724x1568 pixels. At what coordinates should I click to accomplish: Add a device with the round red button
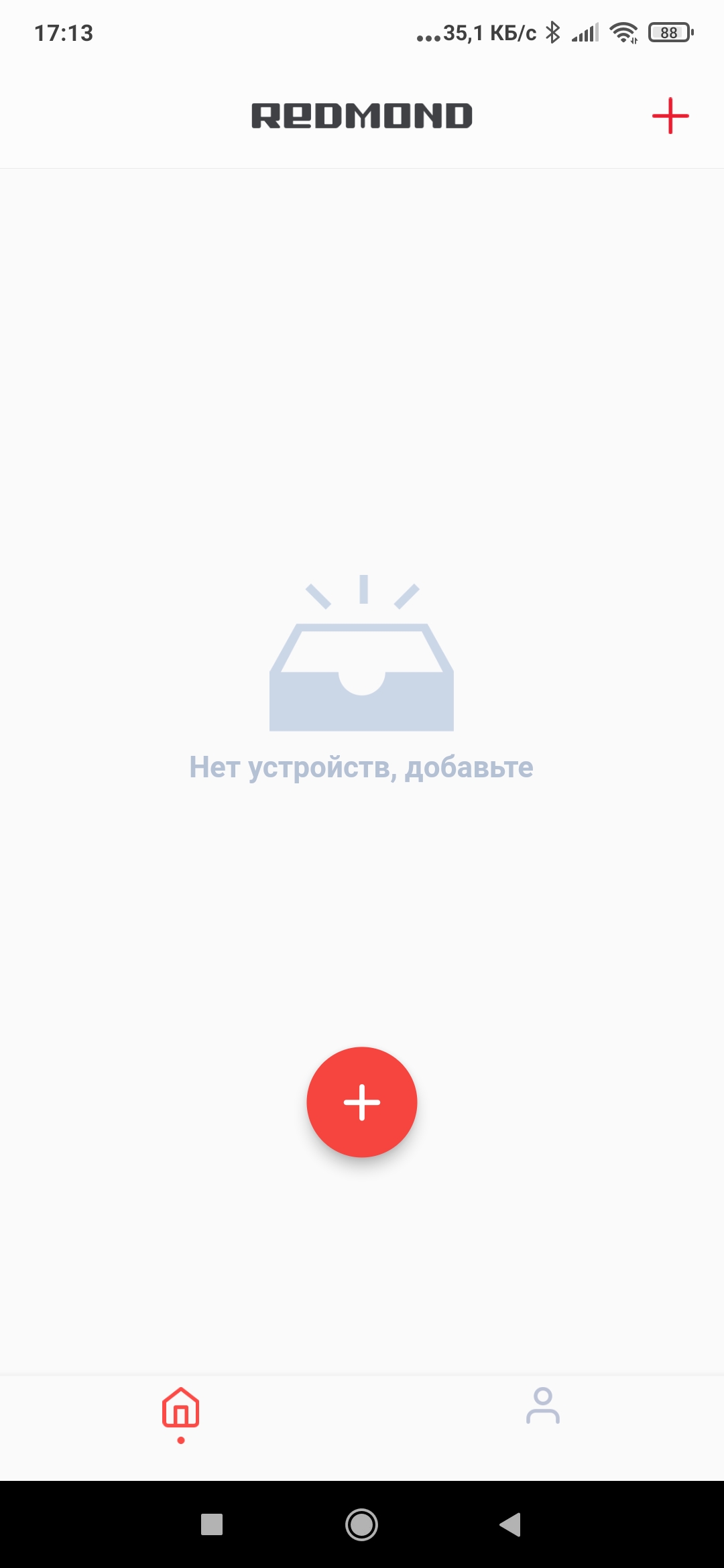coord(362,1102)
